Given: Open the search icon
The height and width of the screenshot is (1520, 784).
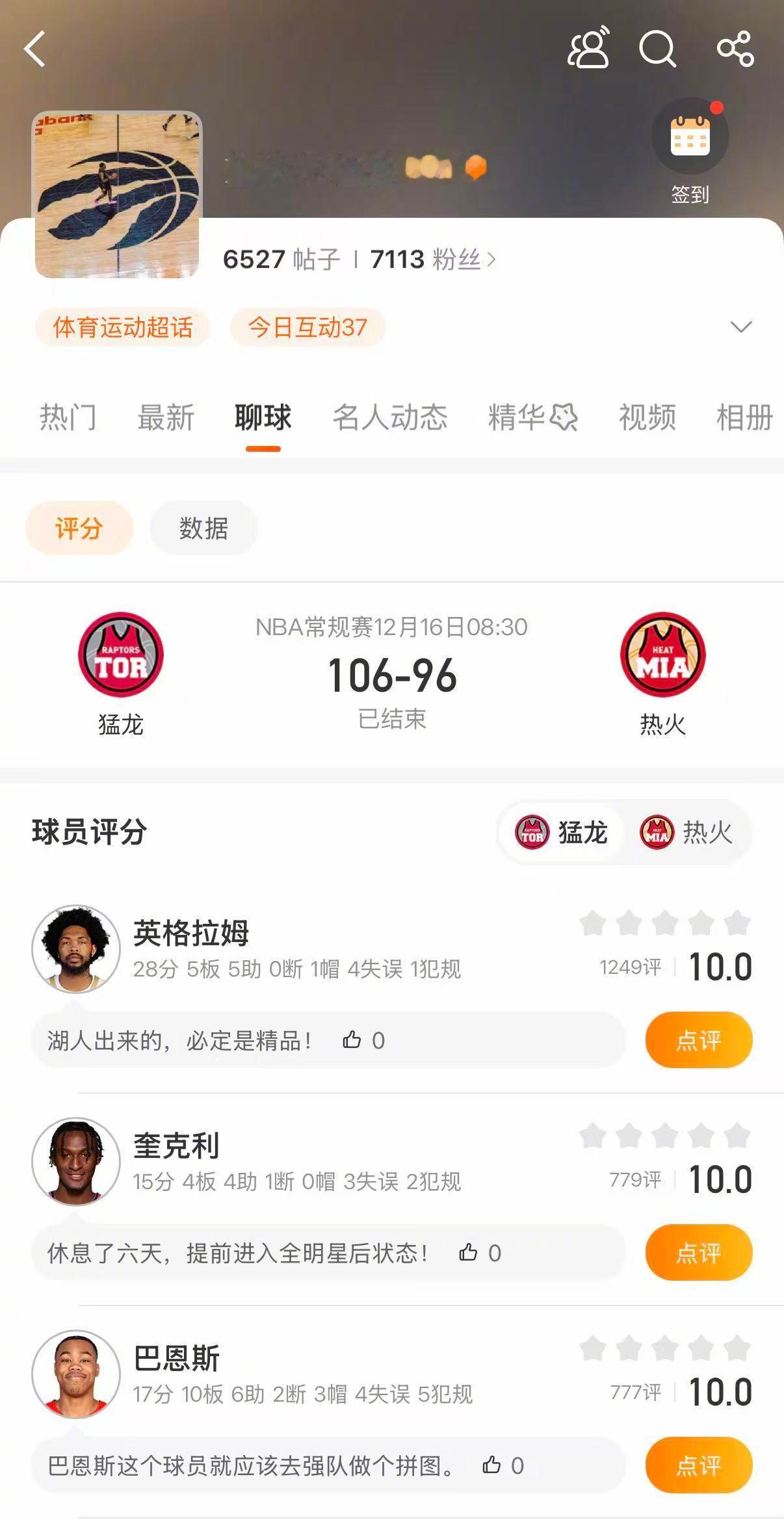Looking at the screenshot, I should point(659,49).
